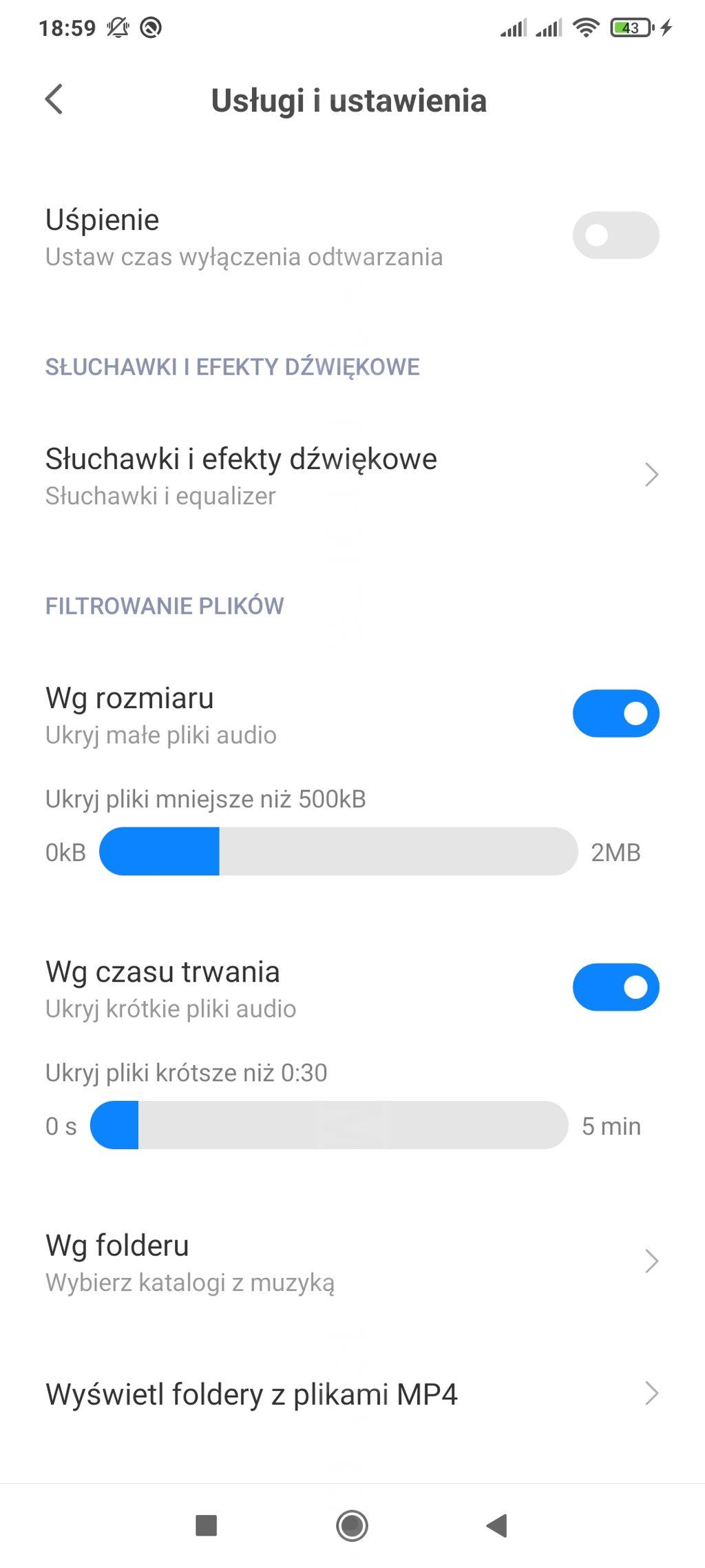
Task: Open Słuchawki i efekty dźwiękowe settings
Action: point(352,475)
